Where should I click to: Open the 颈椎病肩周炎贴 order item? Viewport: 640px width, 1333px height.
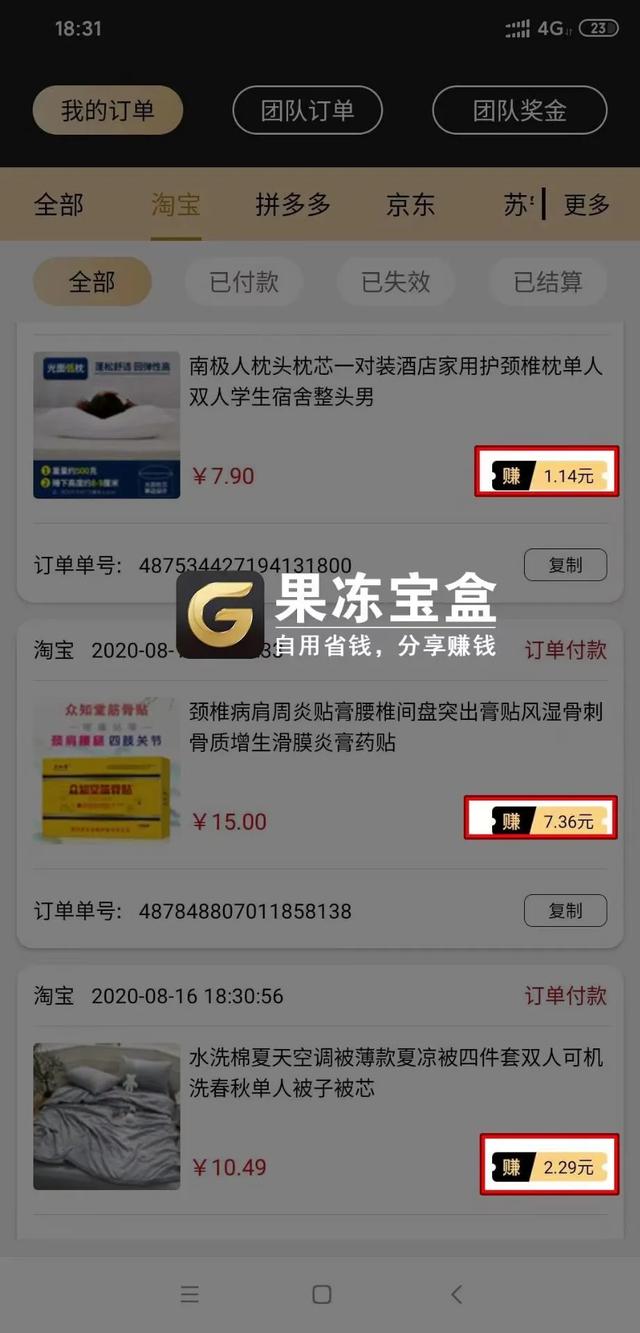pyautogui.click(x=395, y=727)
